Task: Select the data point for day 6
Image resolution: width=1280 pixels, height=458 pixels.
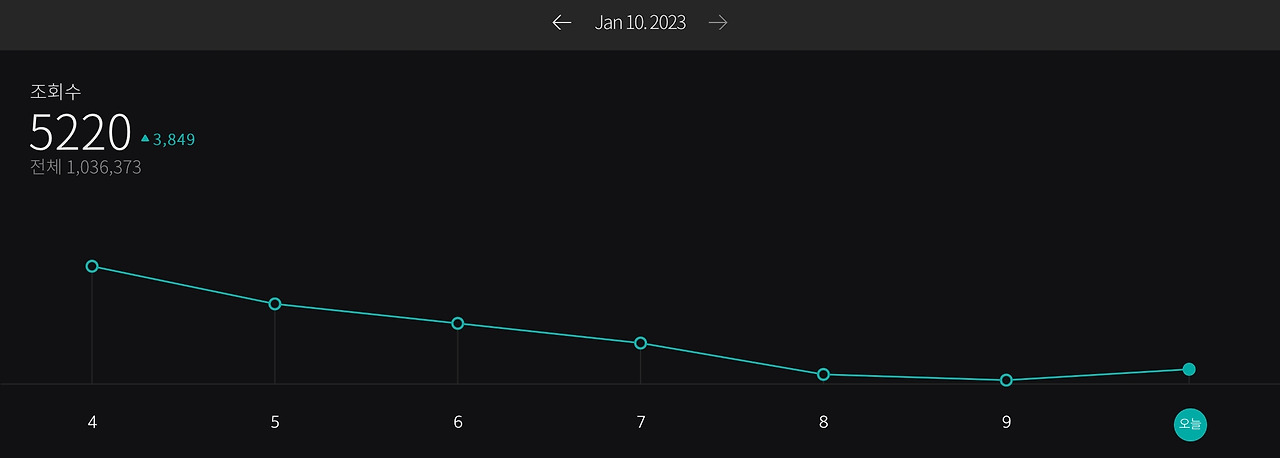Action: point(458,324)
